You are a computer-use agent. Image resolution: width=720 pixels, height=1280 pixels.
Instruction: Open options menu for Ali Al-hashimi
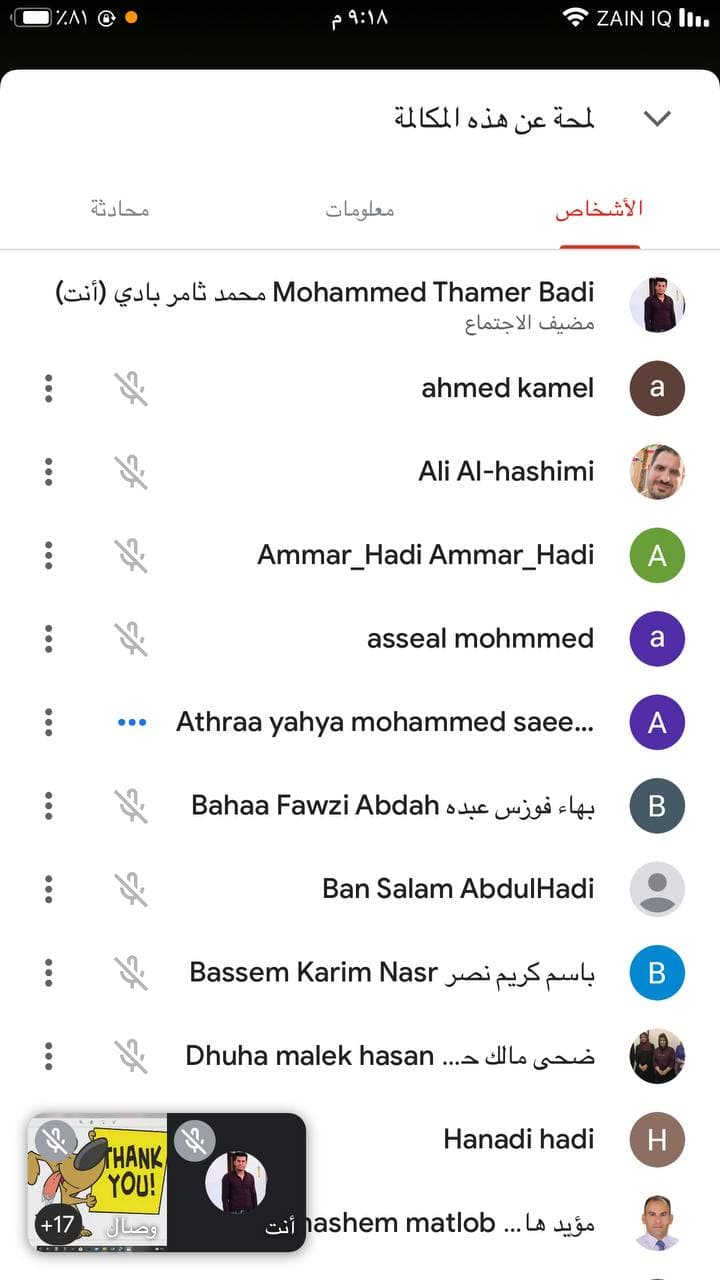(48, 471)
